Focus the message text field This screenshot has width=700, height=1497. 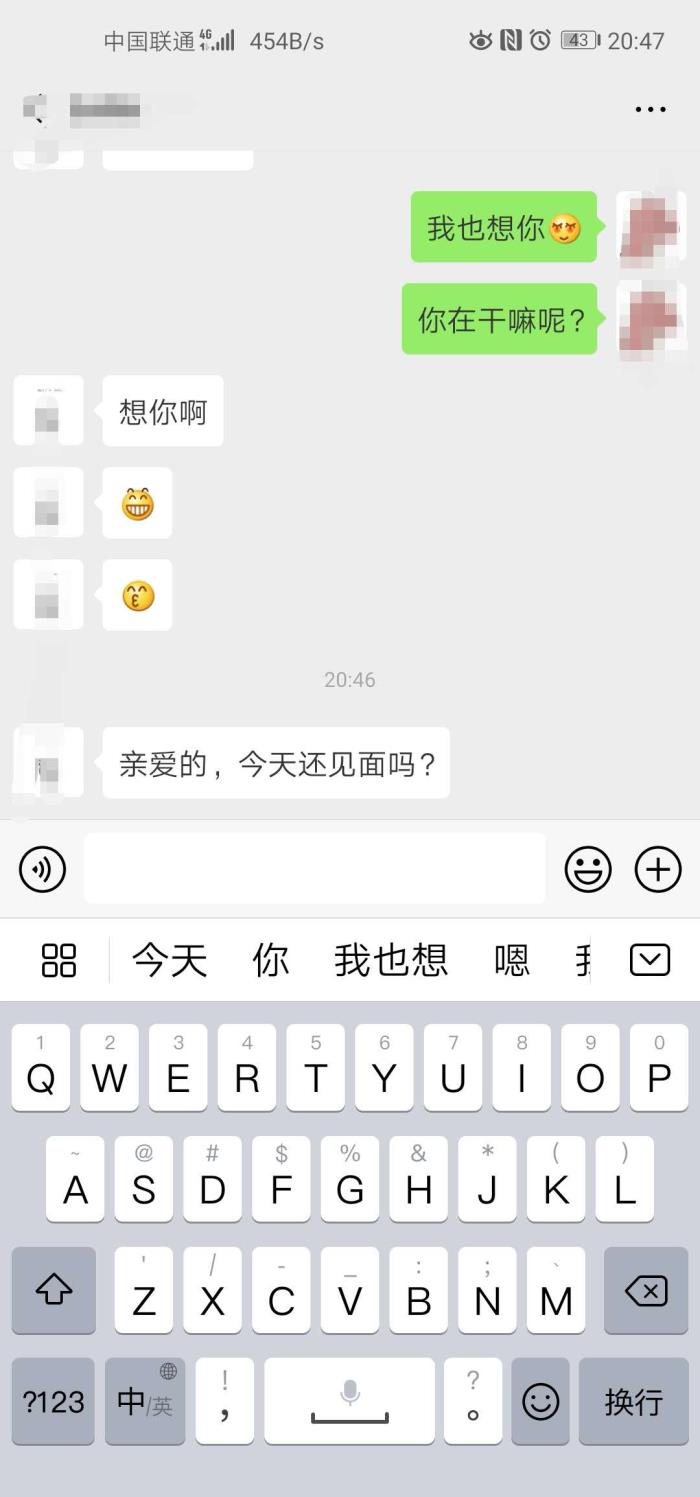coord(314,869)
